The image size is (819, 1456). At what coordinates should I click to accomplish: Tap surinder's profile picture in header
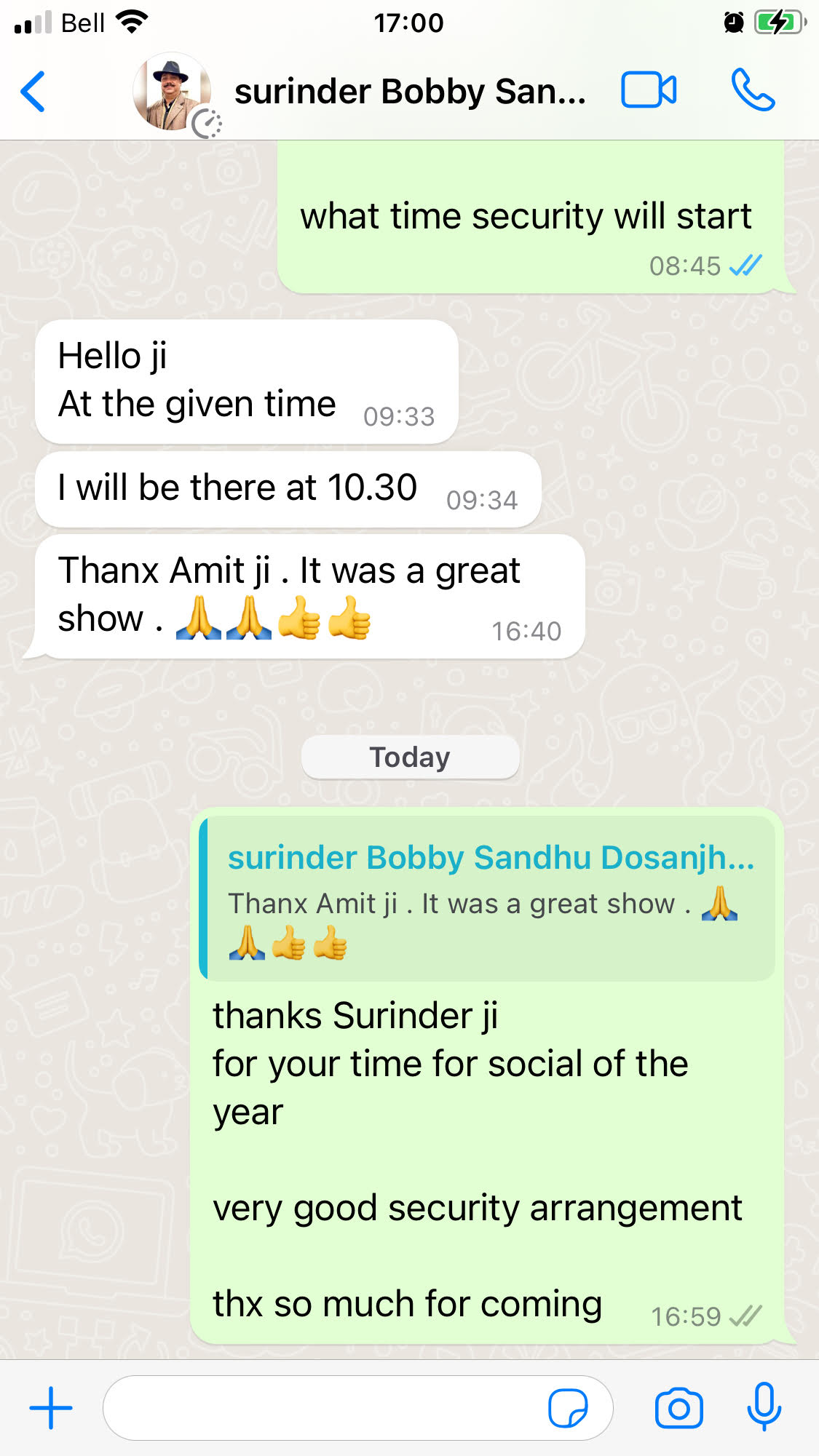point(173,92)
